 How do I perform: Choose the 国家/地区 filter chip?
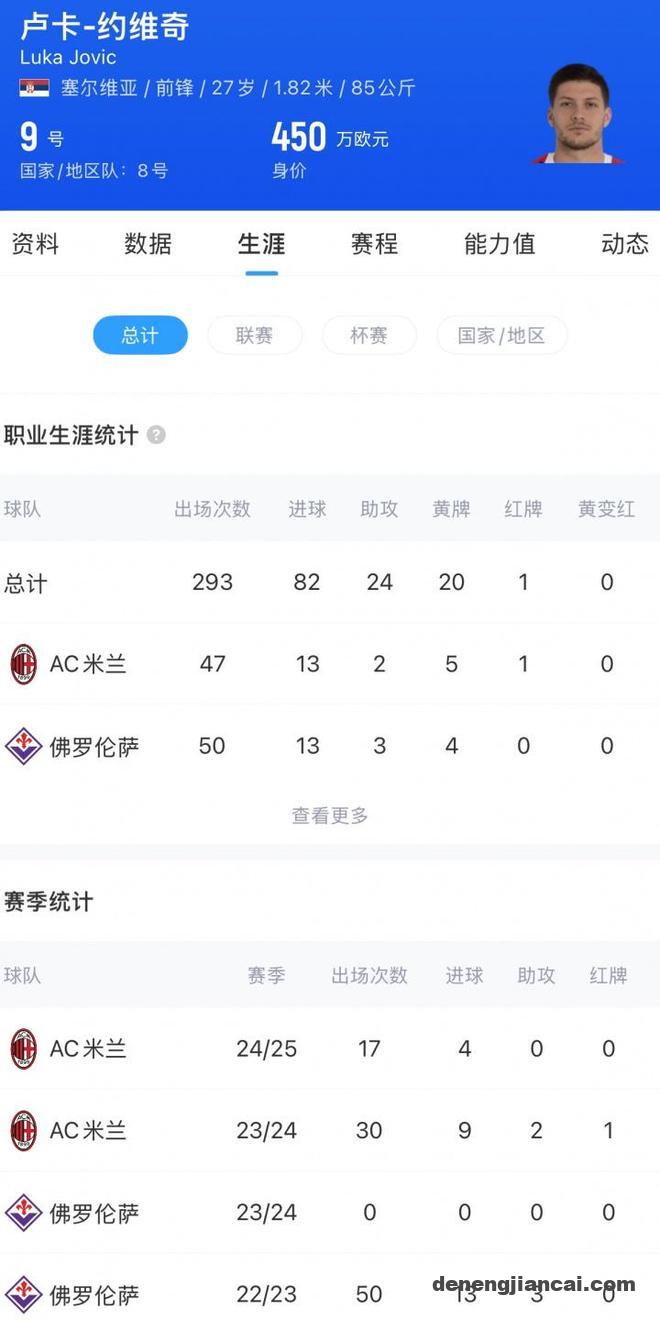point(501,336)
